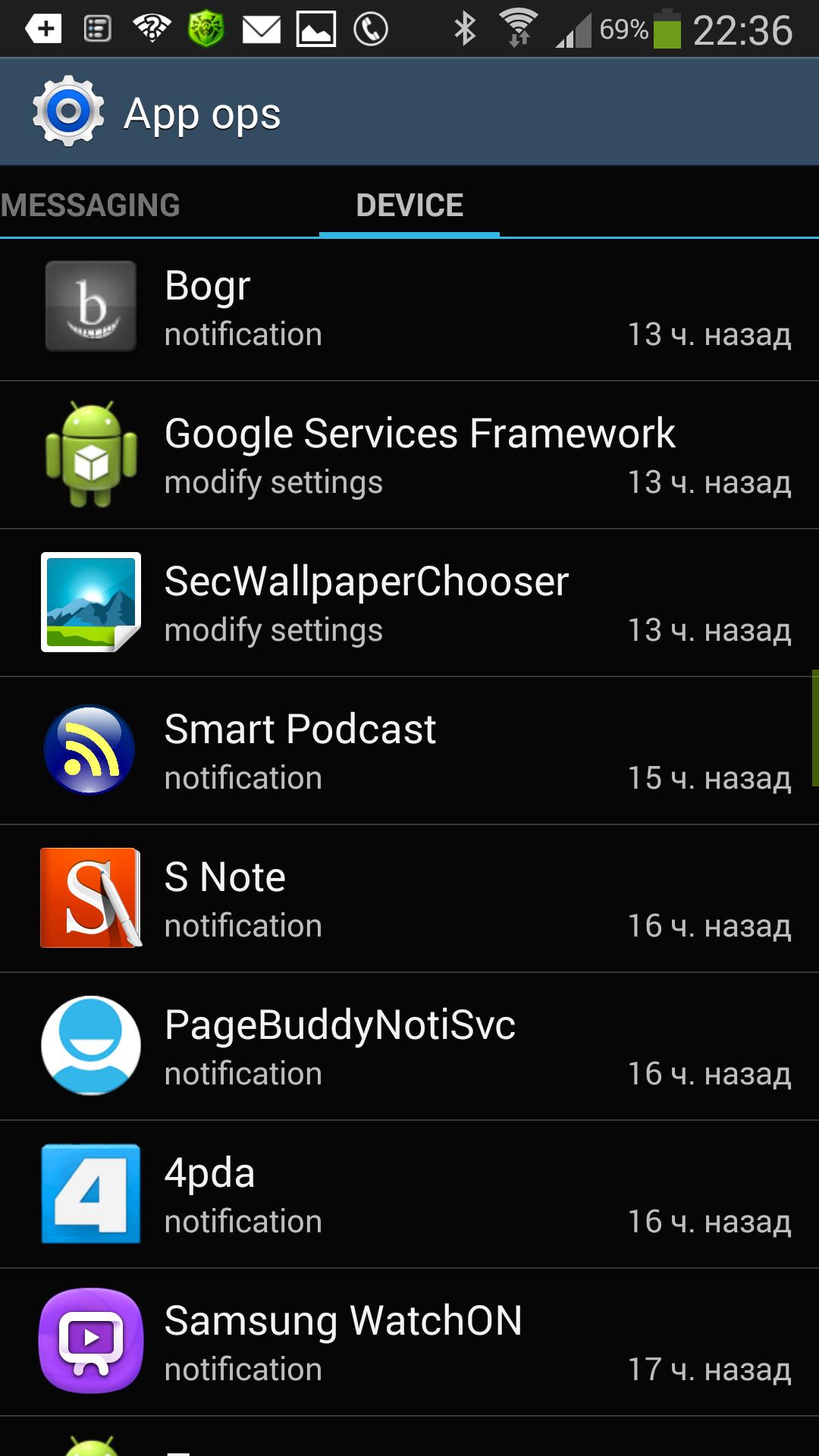Switch to the DEVICE tab
This screenshot has height=1456, width=819.
pyautogui.click(x=409, y=205)
